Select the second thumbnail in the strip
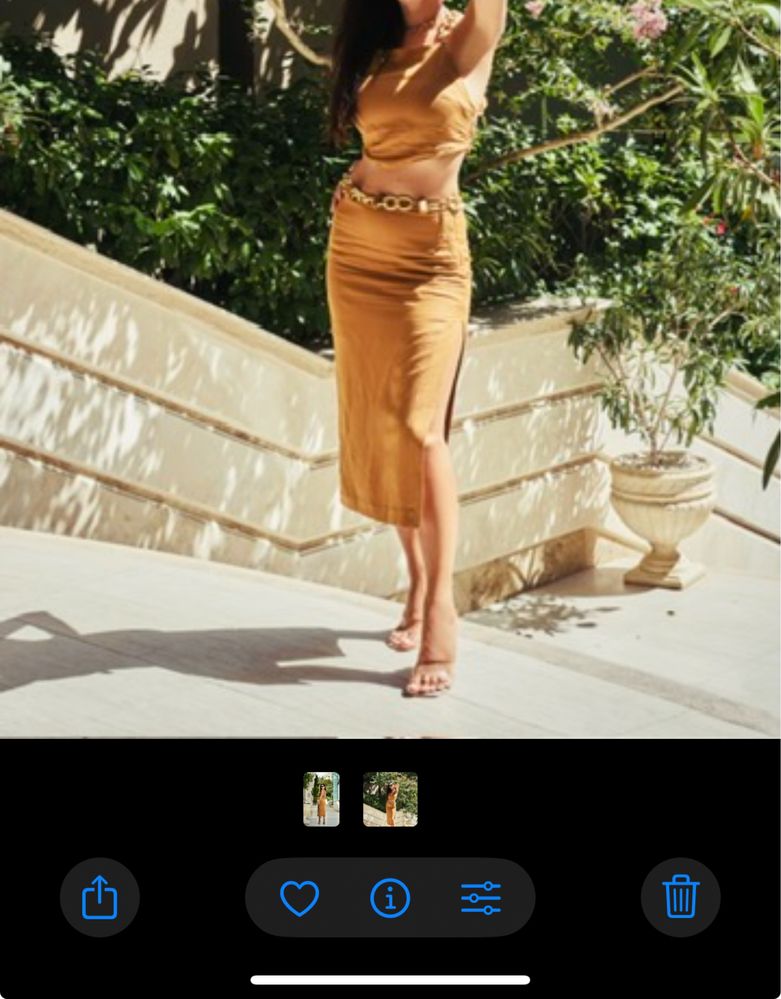The image size is (781, 999). 390,799
